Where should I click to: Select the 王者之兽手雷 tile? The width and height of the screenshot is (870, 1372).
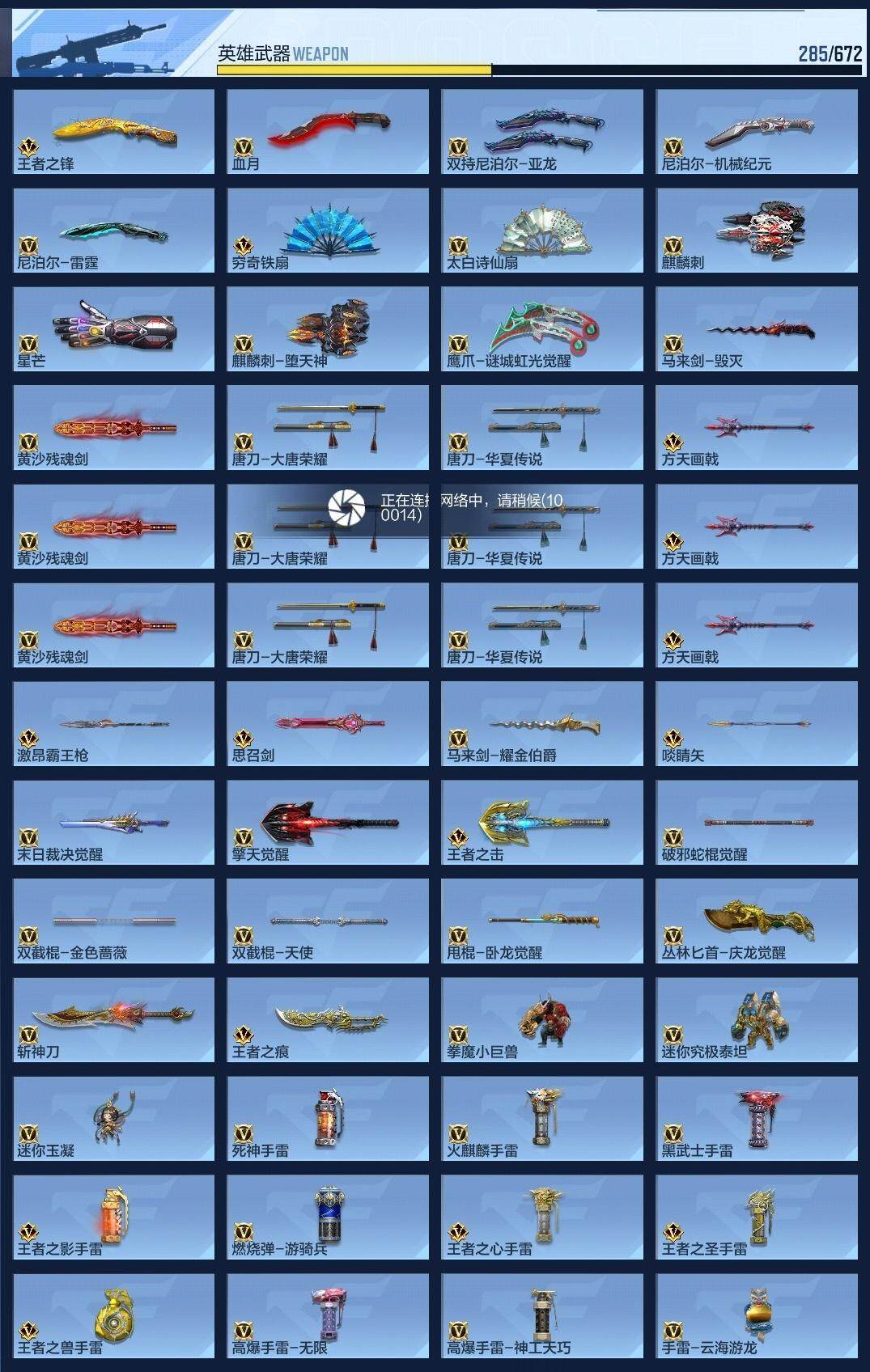click(113, 1316)
